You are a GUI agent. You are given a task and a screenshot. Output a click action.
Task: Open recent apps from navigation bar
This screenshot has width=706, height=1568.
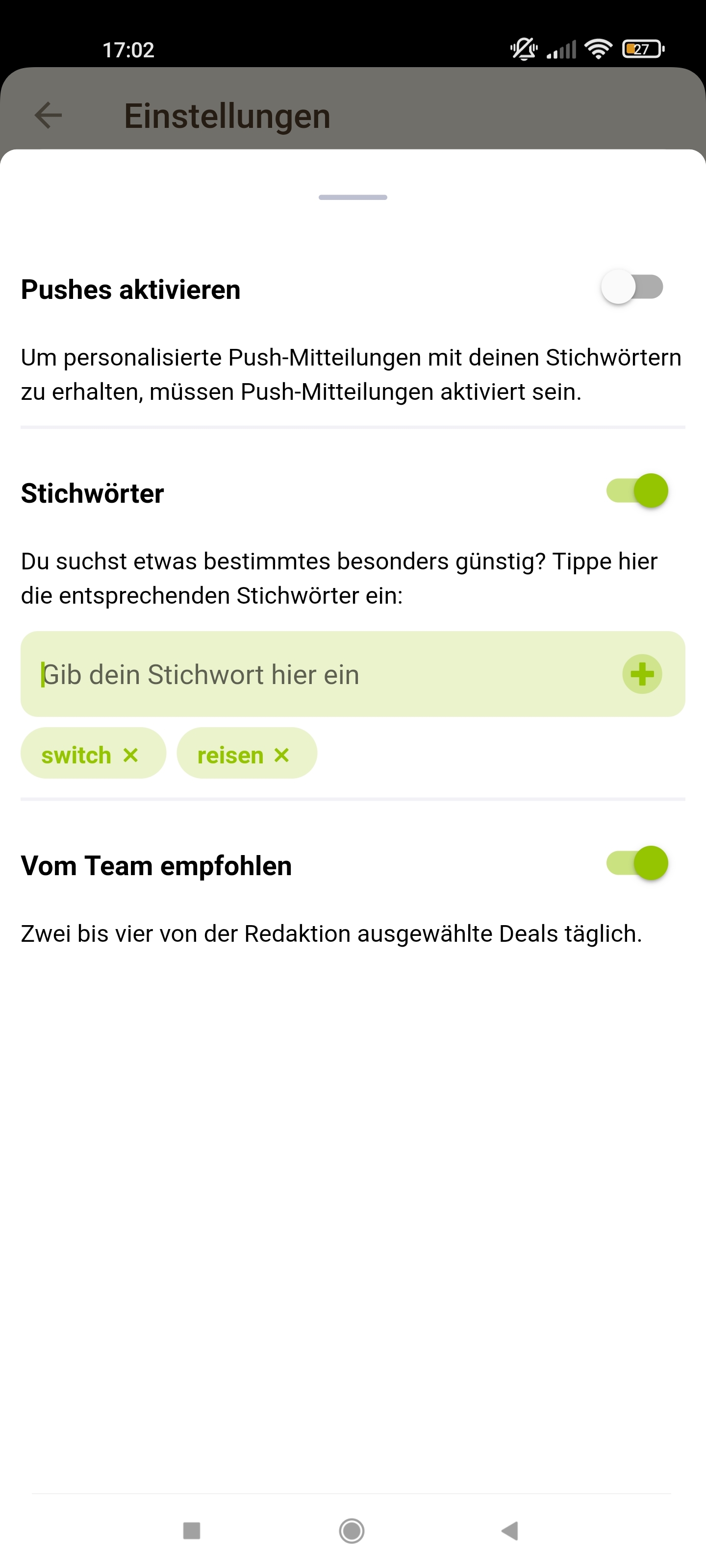192,1530
